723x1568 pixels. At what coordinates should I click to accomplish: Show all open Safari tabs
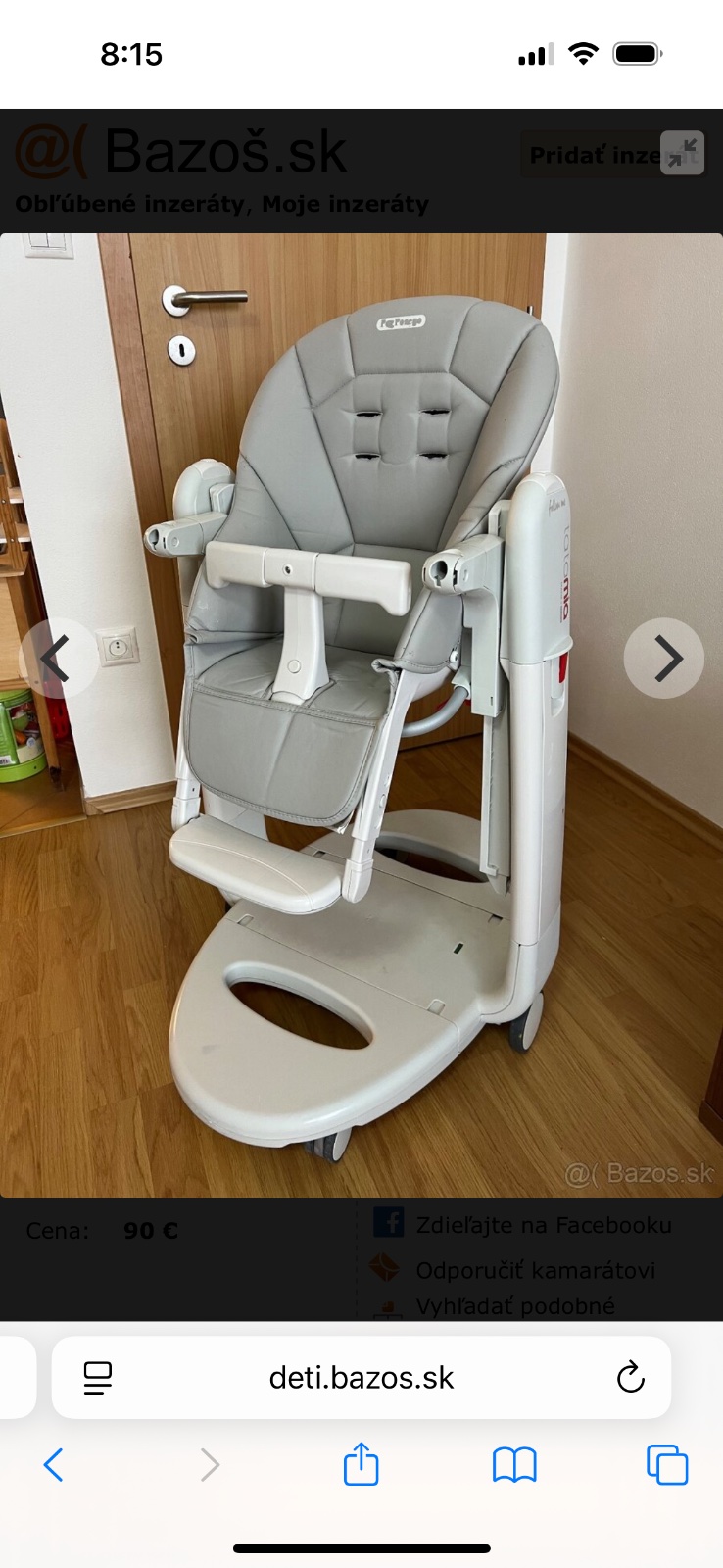[667, 1465]
